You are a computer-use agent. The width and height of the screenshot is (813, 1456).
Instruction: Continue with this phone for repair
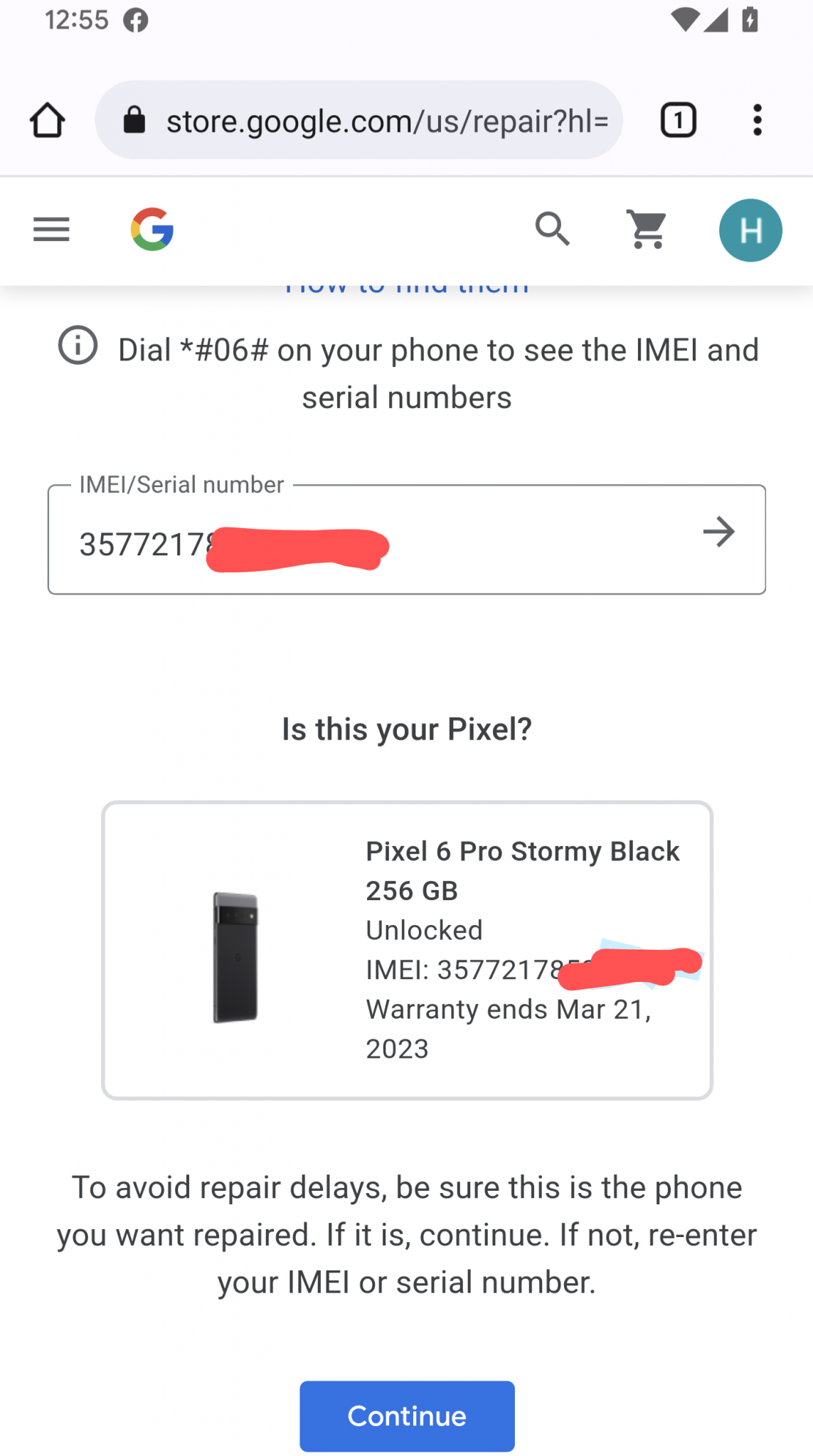407,1416
